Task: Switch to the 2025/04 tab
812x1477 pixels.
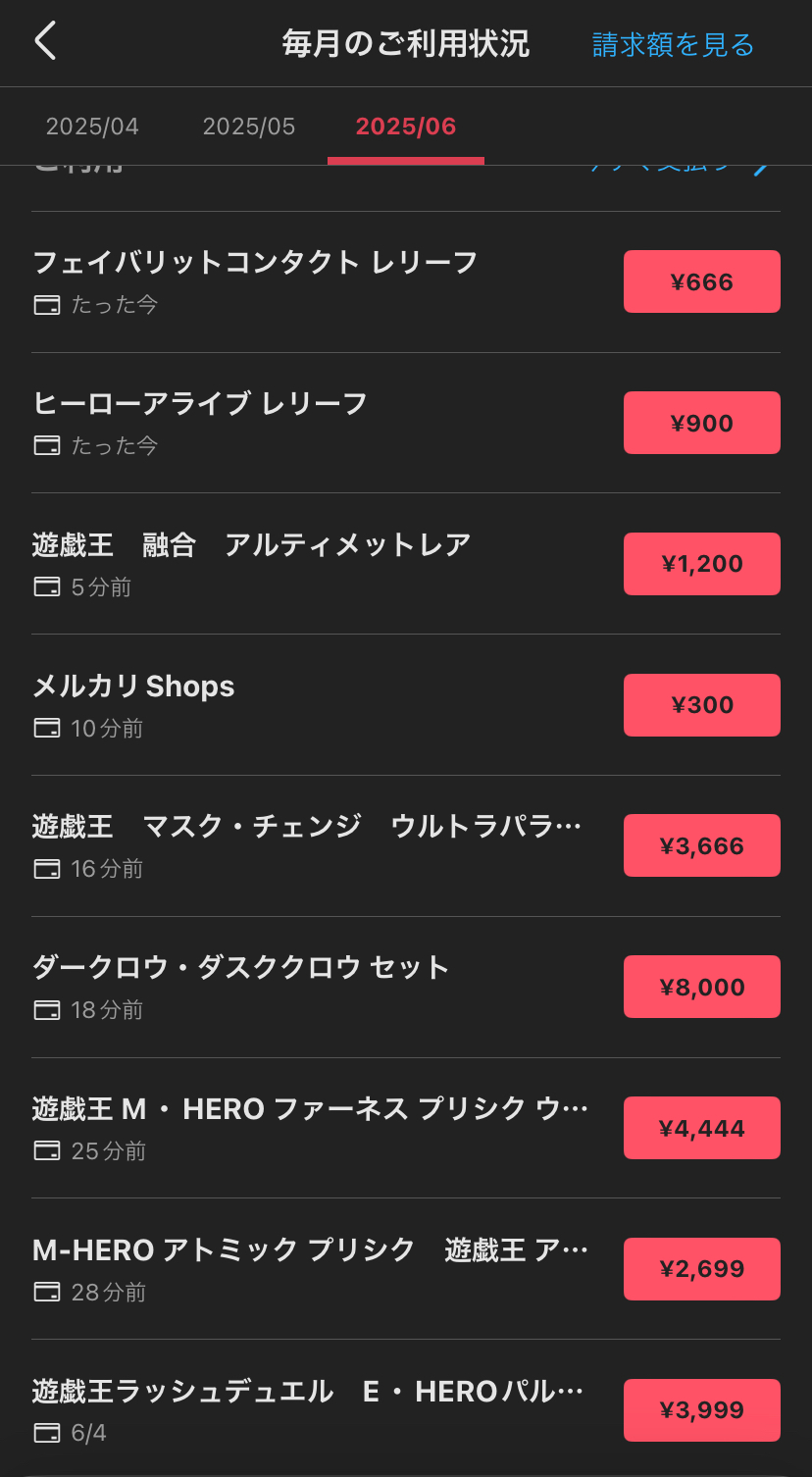Action: tap(92, 127)
